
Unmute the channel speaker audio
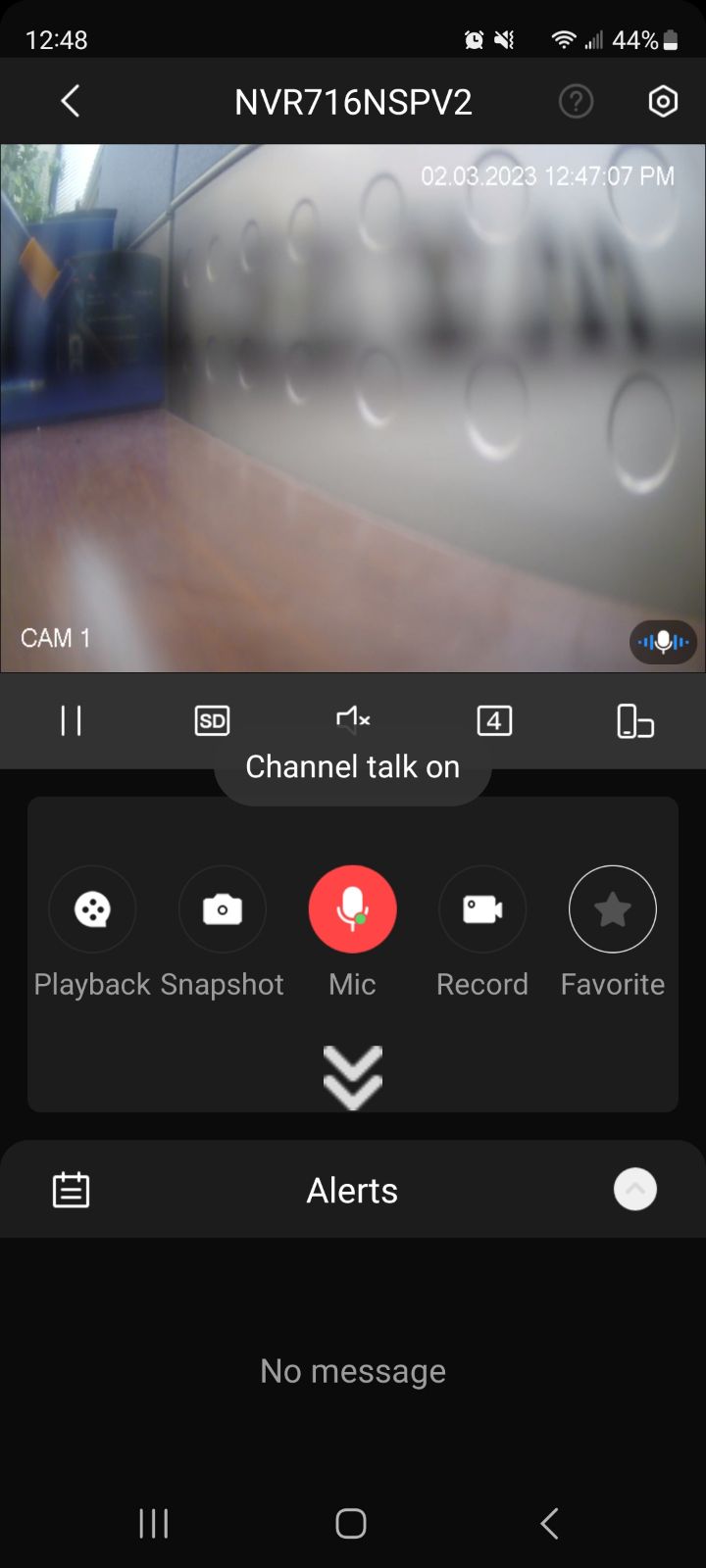pos(352,720)
